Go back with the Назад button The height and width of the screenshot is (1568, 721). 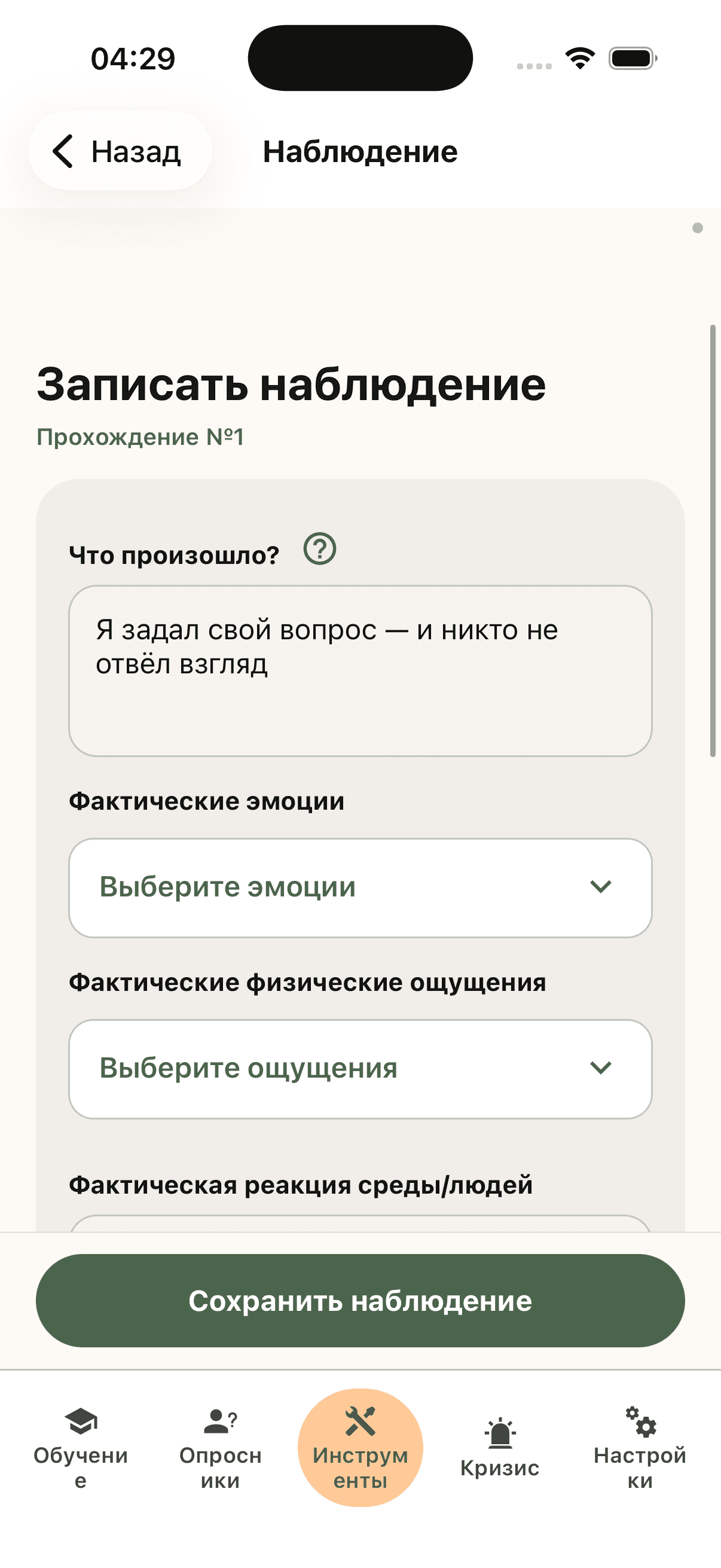120,151
